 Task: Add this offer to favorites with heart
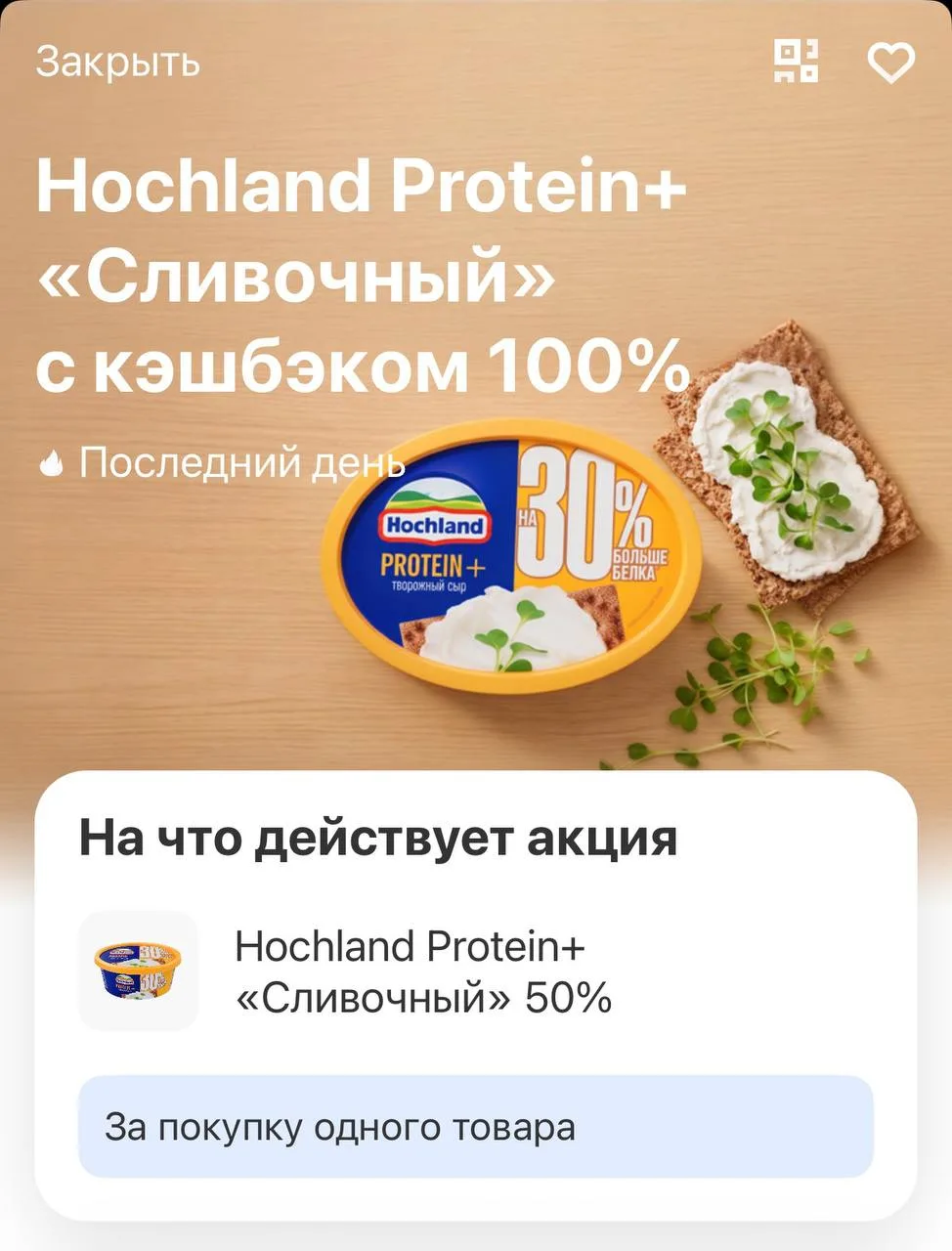coord(891,64)
